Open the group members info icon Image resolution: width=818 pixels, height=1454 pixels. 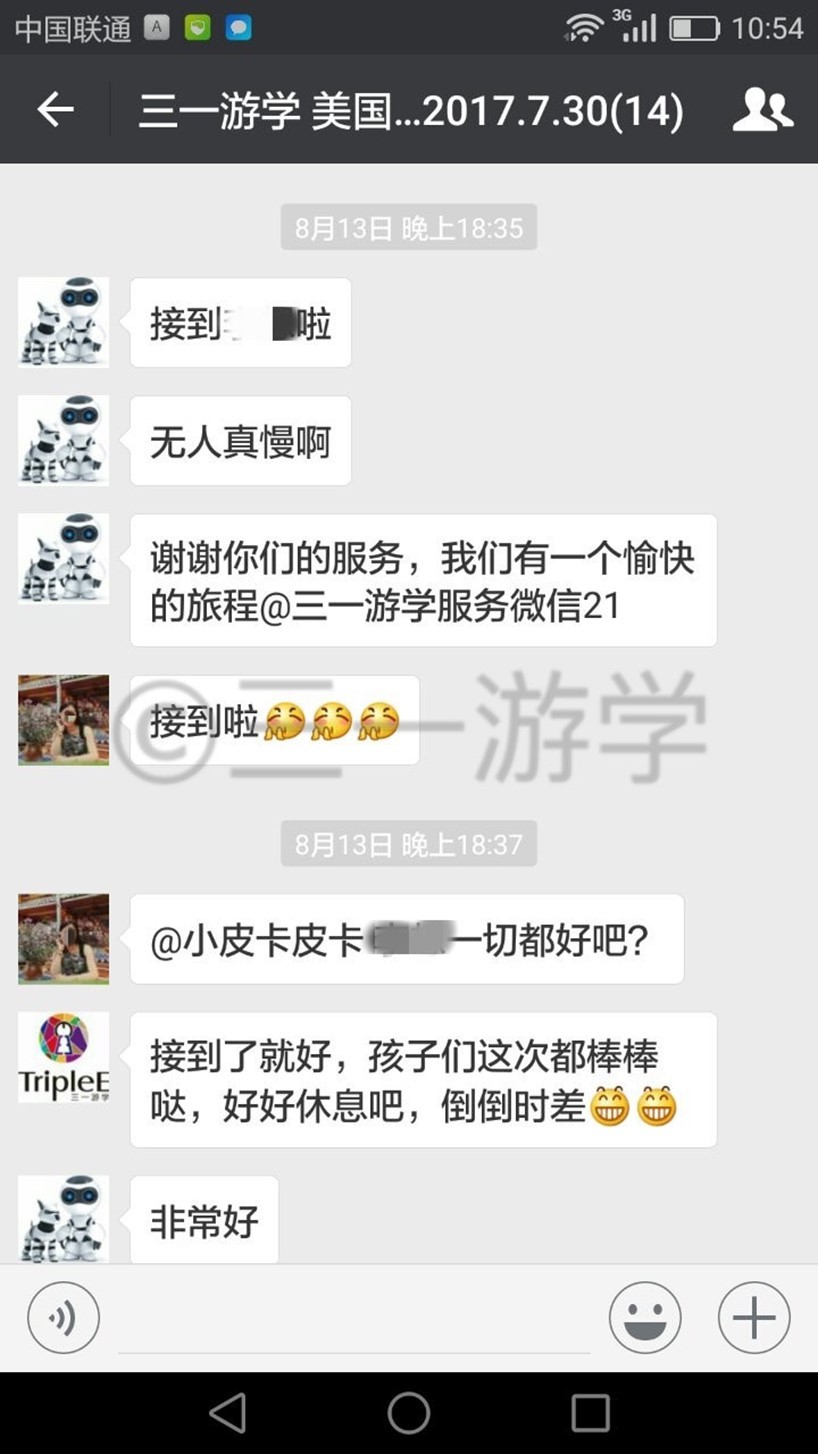click(763, 110)
